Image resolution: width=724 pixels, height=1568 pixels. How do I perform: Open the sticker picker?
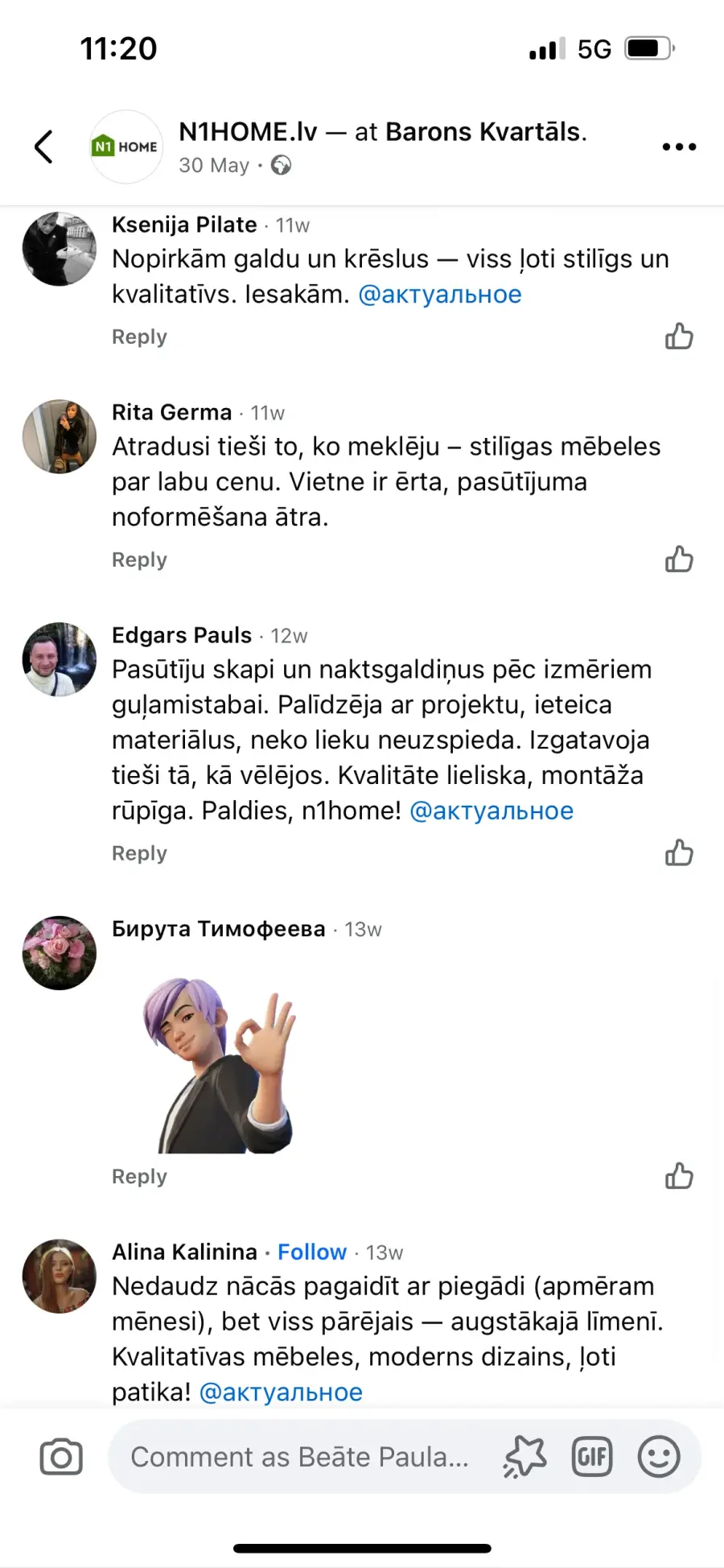tap(525, 1457)
